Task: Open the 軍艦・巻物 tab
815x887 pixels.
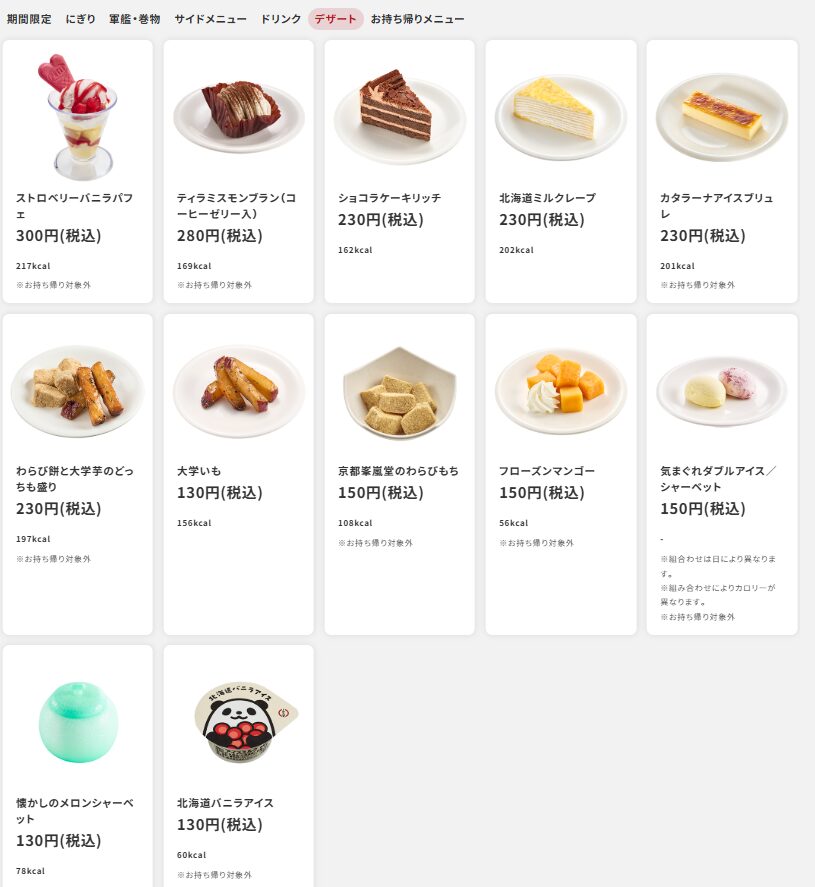Action: pyautogui.click(x=134, y=19)
